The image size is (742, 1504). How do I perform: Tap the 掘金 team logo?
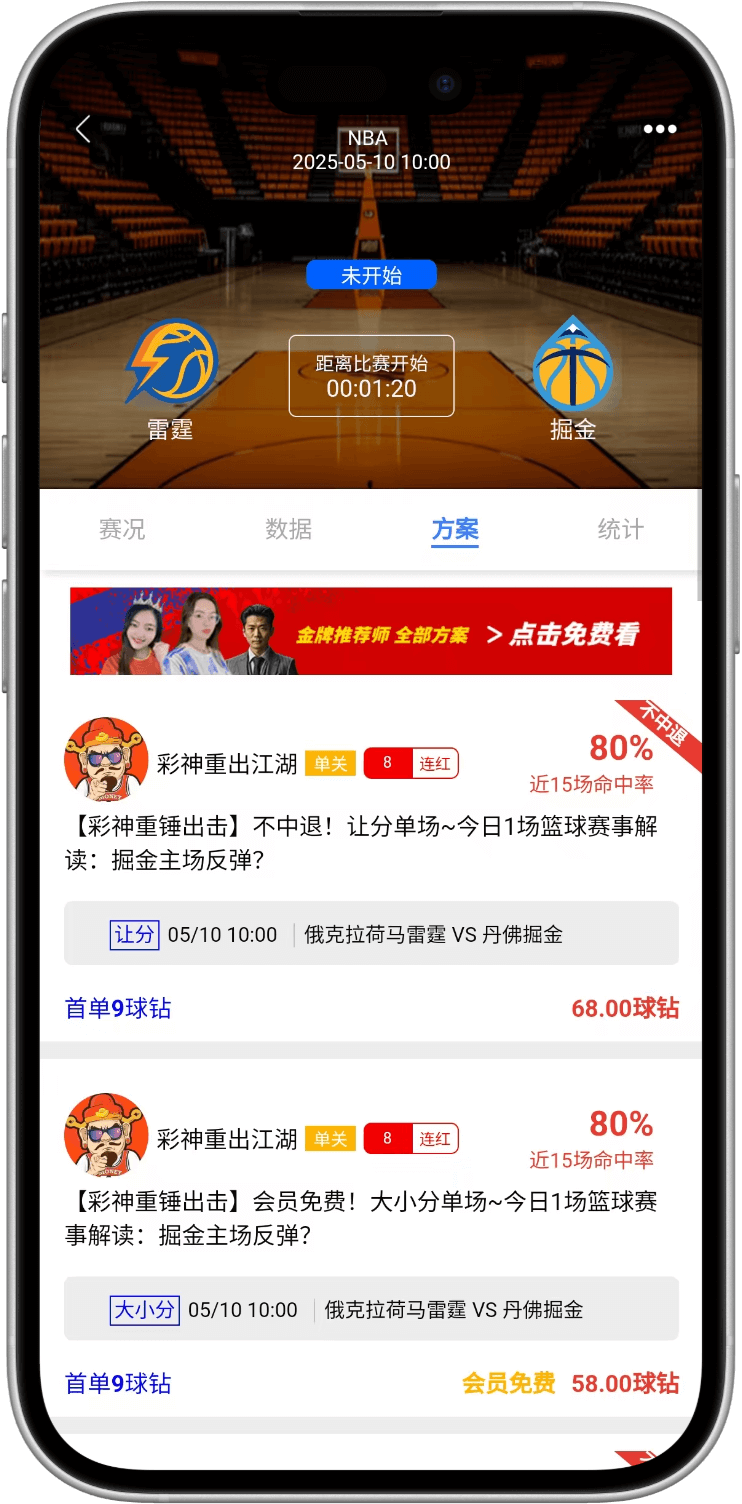click(573, 362)
